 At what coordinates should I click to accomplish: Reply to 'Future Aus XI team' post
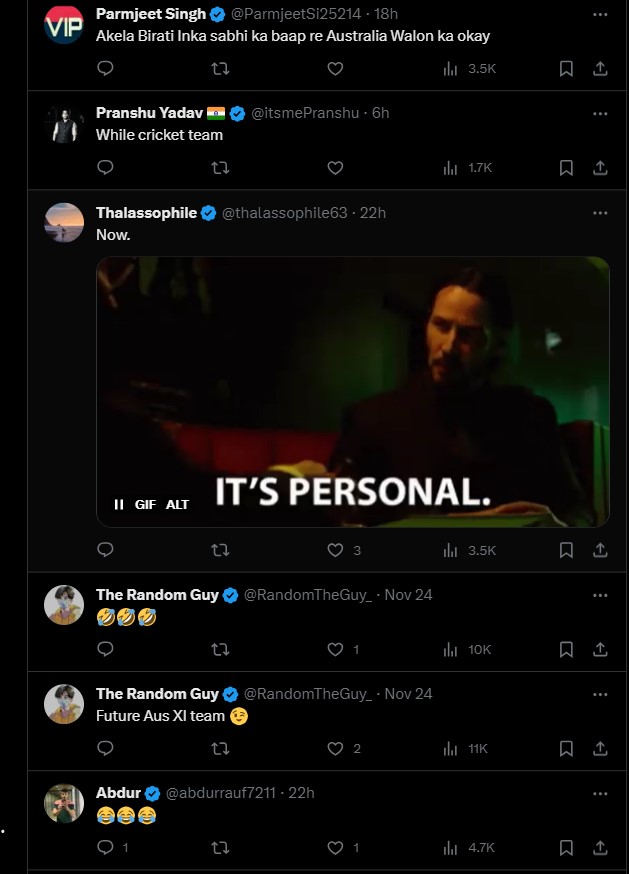click(105, 748)
